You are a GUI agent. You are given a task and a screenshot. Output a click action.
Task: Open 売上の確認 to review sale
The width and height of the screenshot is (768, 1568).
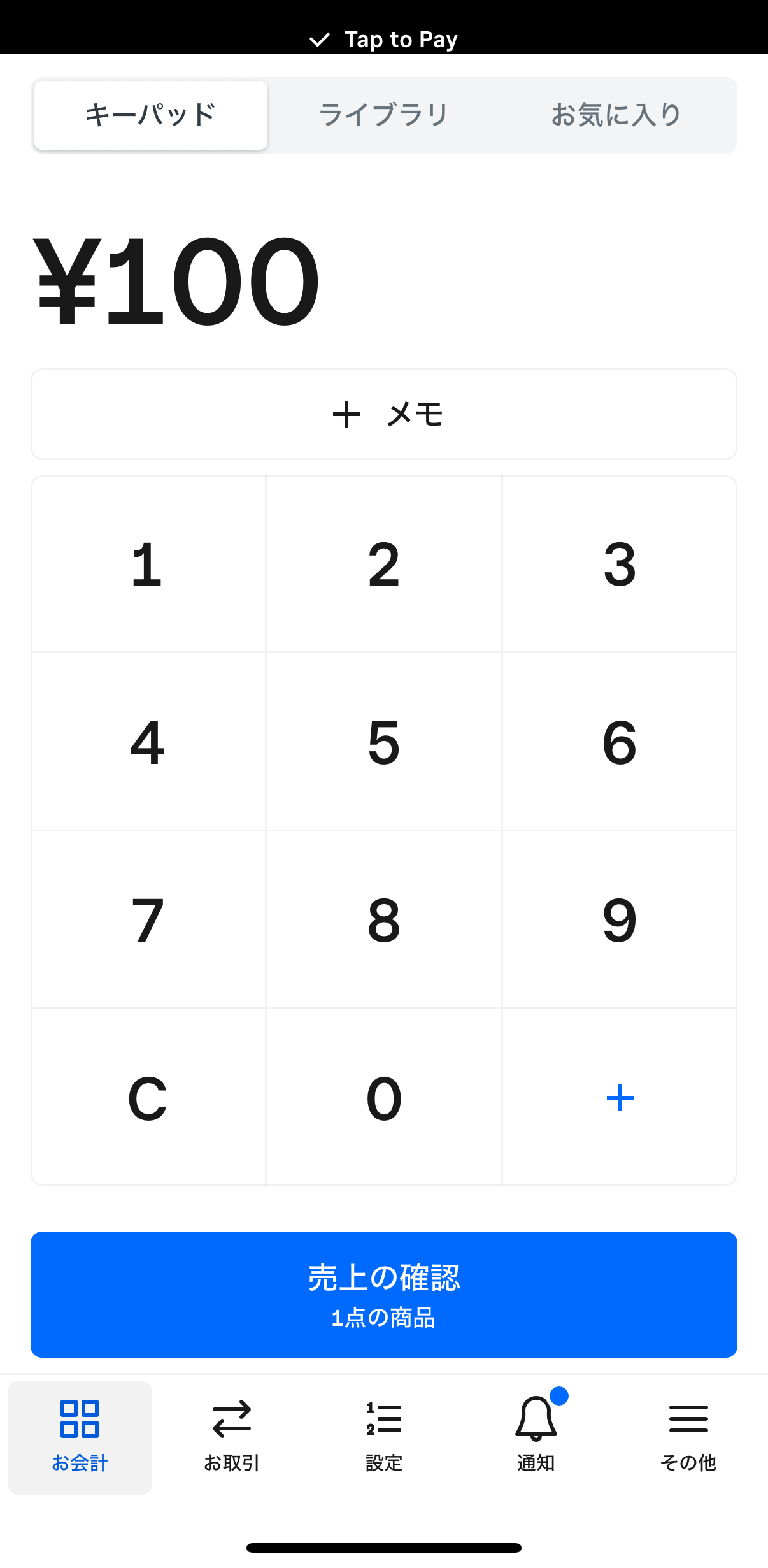tap(384, 1294)
